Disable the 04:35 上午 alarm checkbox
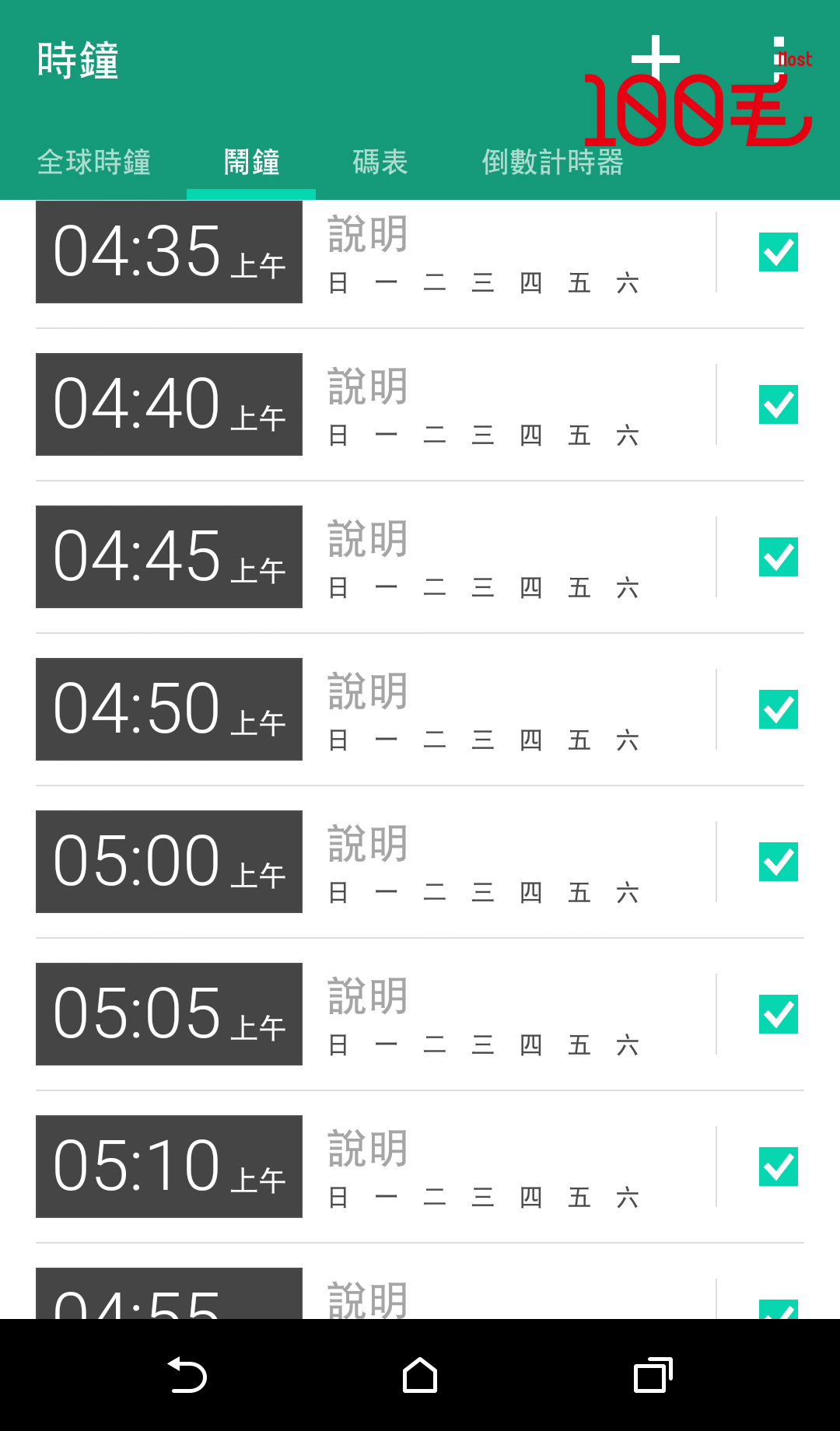The height and width of the screenshot is (1431, 840). coord(778,252)
